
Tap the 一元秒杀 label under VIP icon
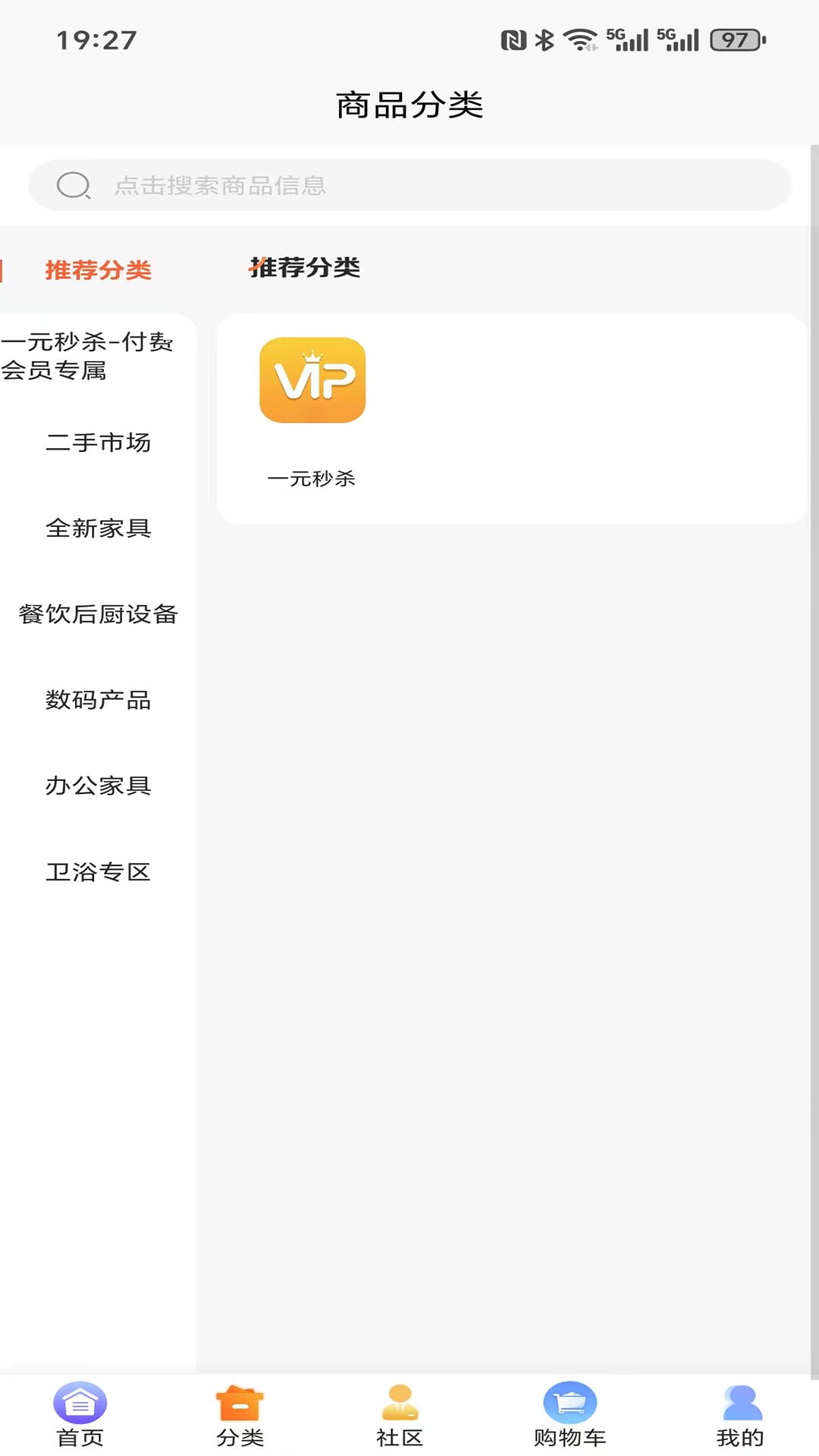(x=313, y=479)
